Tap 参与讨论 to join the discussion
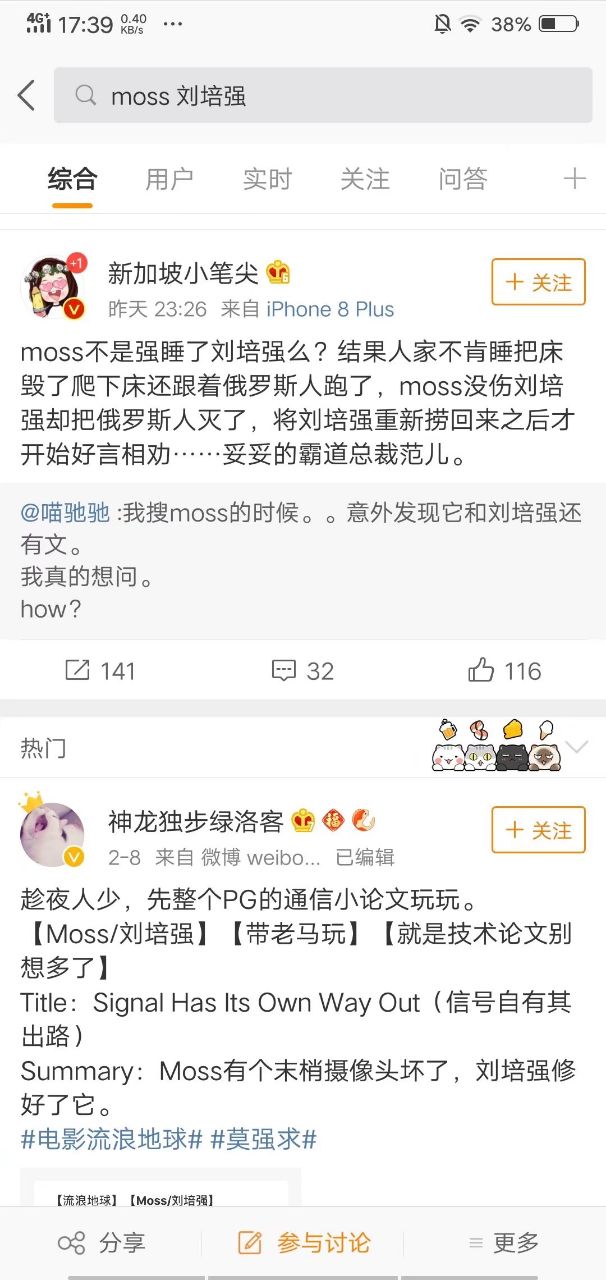The width and height of the screenshot is (606, 1280). (304, 1243)
